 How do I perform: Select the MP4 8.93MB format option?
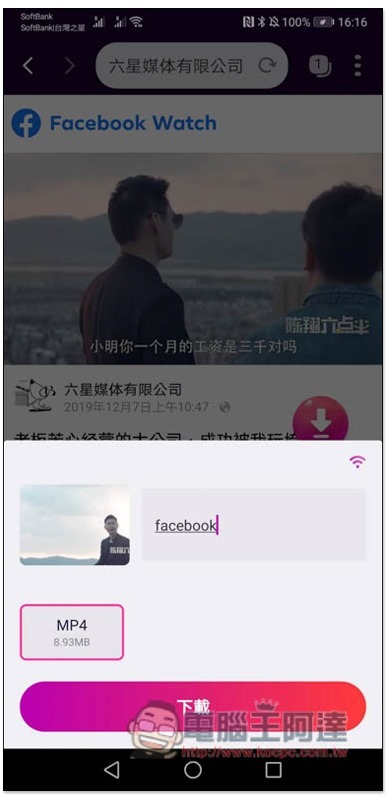click(x=72, y=632)
